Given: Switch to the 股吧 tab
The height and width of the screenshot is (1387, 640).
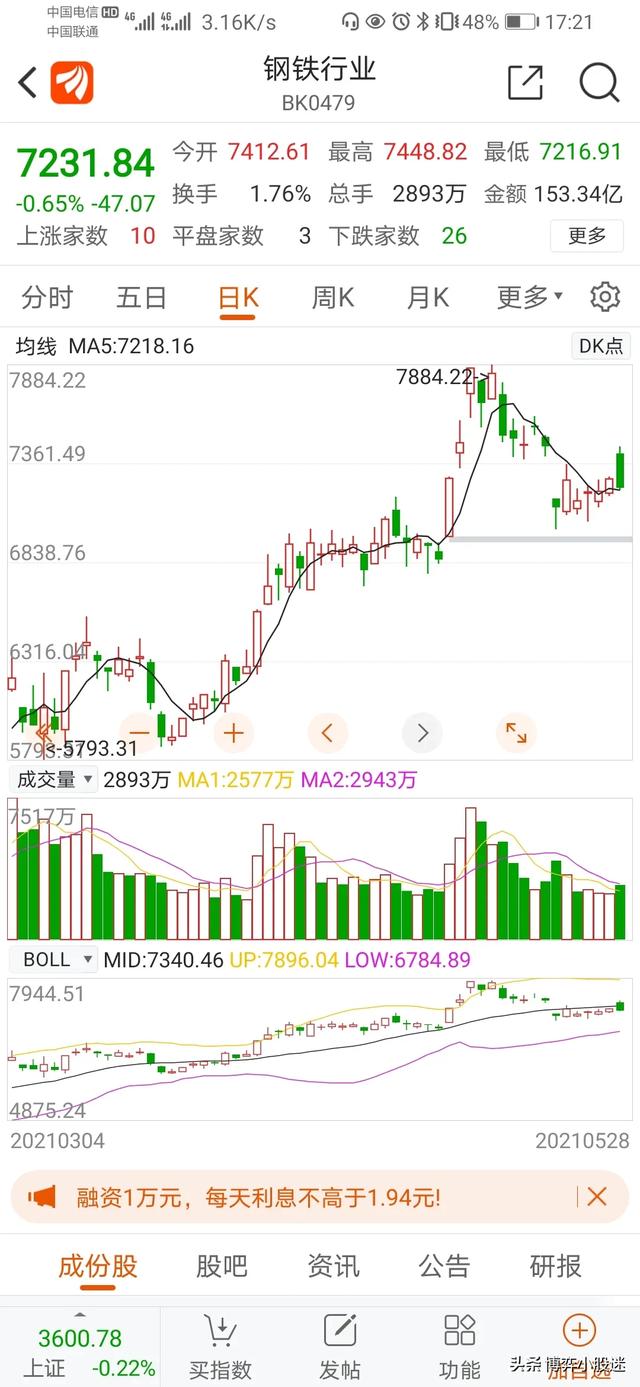Looking at the screenshot, I should tap(221, 1267).
